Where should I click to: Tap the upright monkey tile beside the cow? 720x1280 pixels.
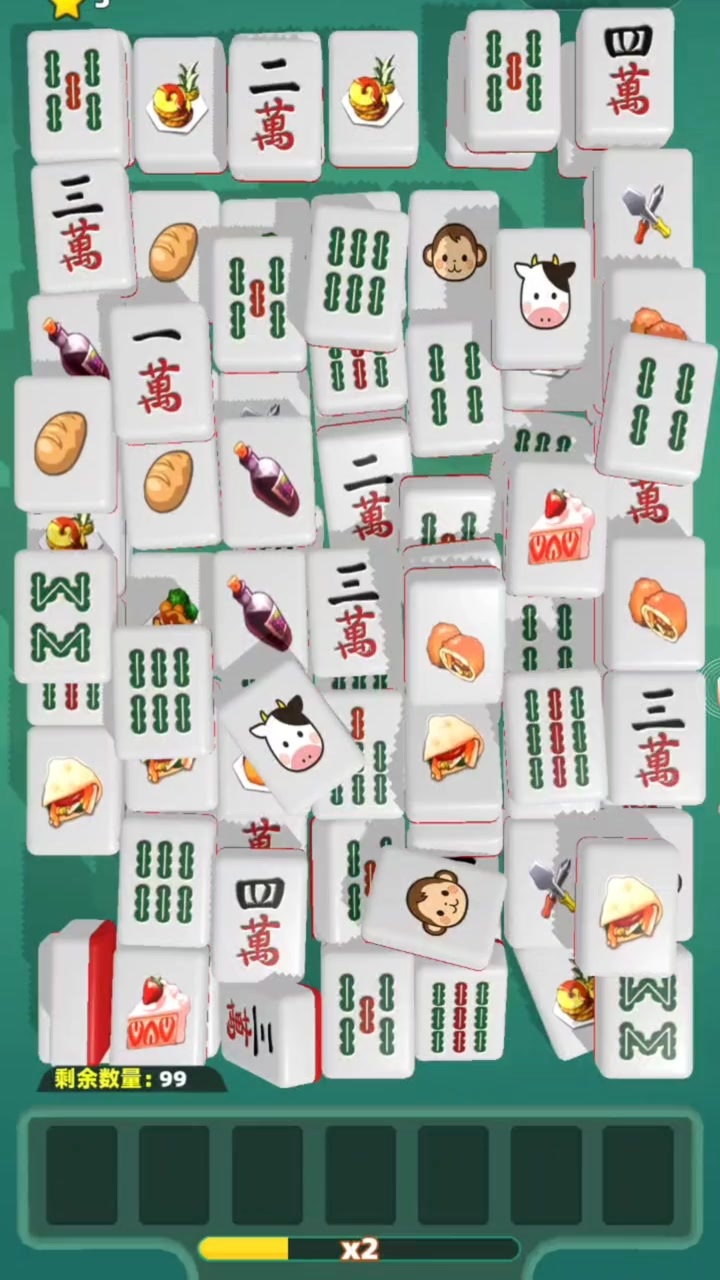[453, 253]
